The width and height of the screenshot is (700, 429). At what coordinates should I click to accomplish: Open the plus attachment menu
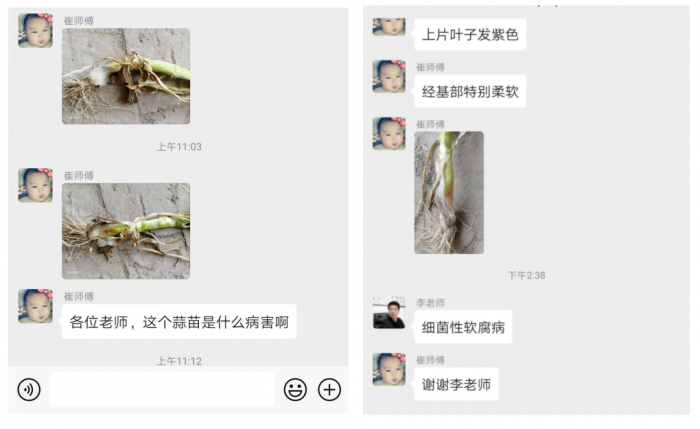point(329,390)
